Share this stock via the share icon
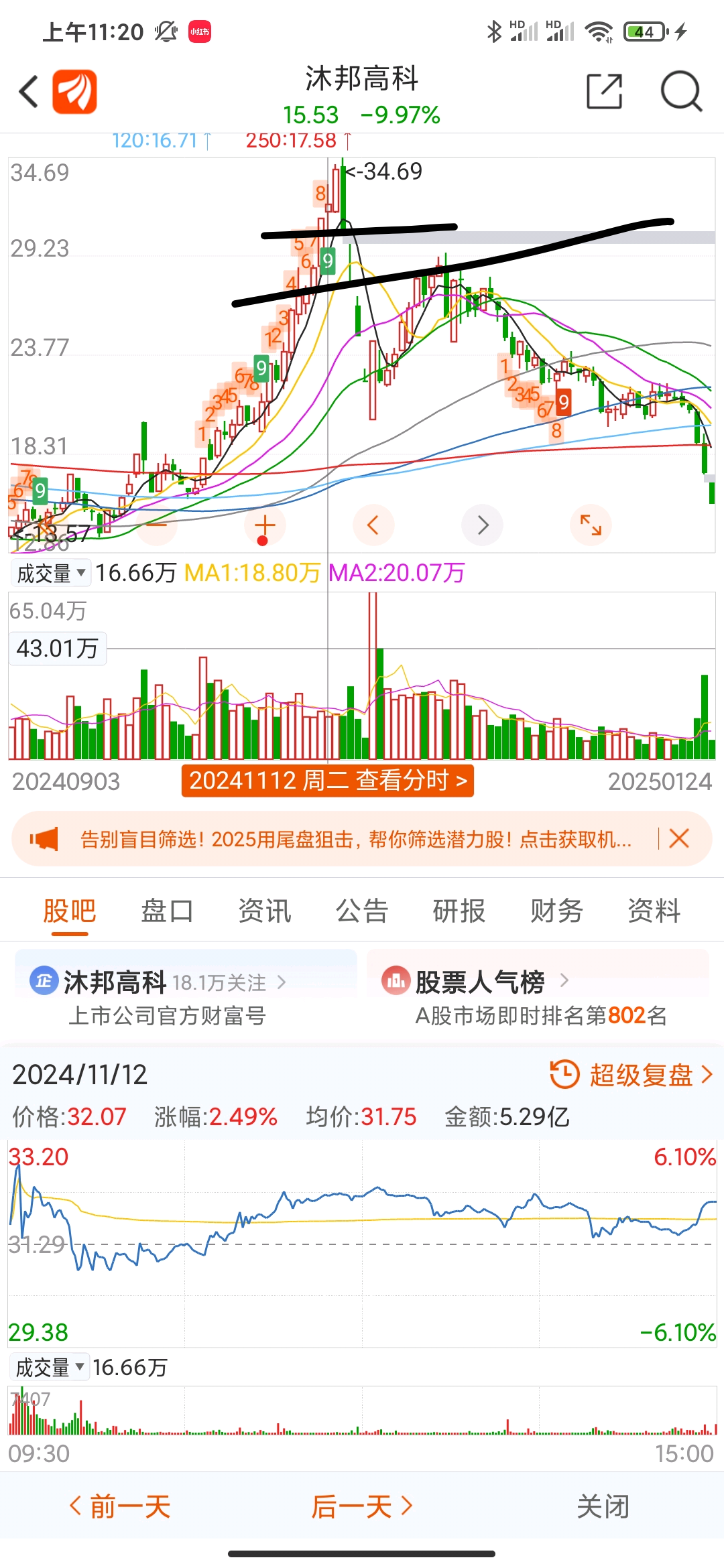Image resolution: width=724 pixels, height=1568 pixels. tap(604, 91)
